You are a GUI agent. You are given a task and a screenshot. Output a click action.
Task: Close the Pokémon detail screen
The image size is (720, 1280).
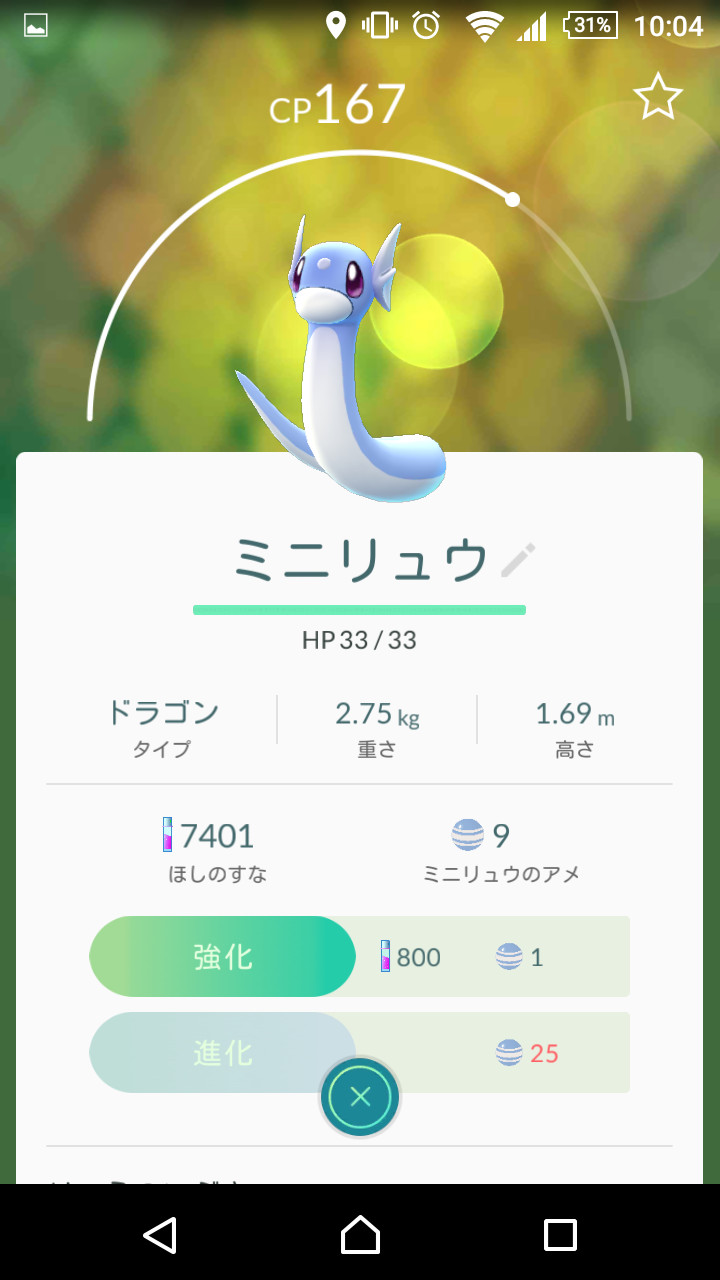pos(360,1096)
